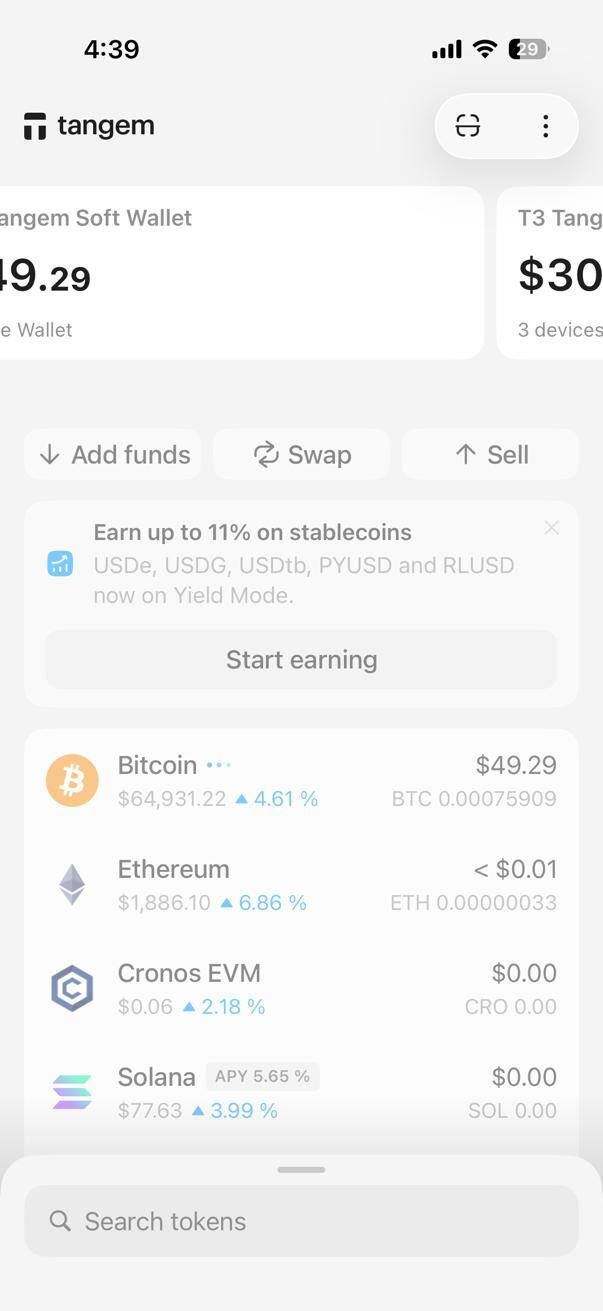Open the card scan icon
Viewport: 603px width, 1311px height.
[468, 126]
